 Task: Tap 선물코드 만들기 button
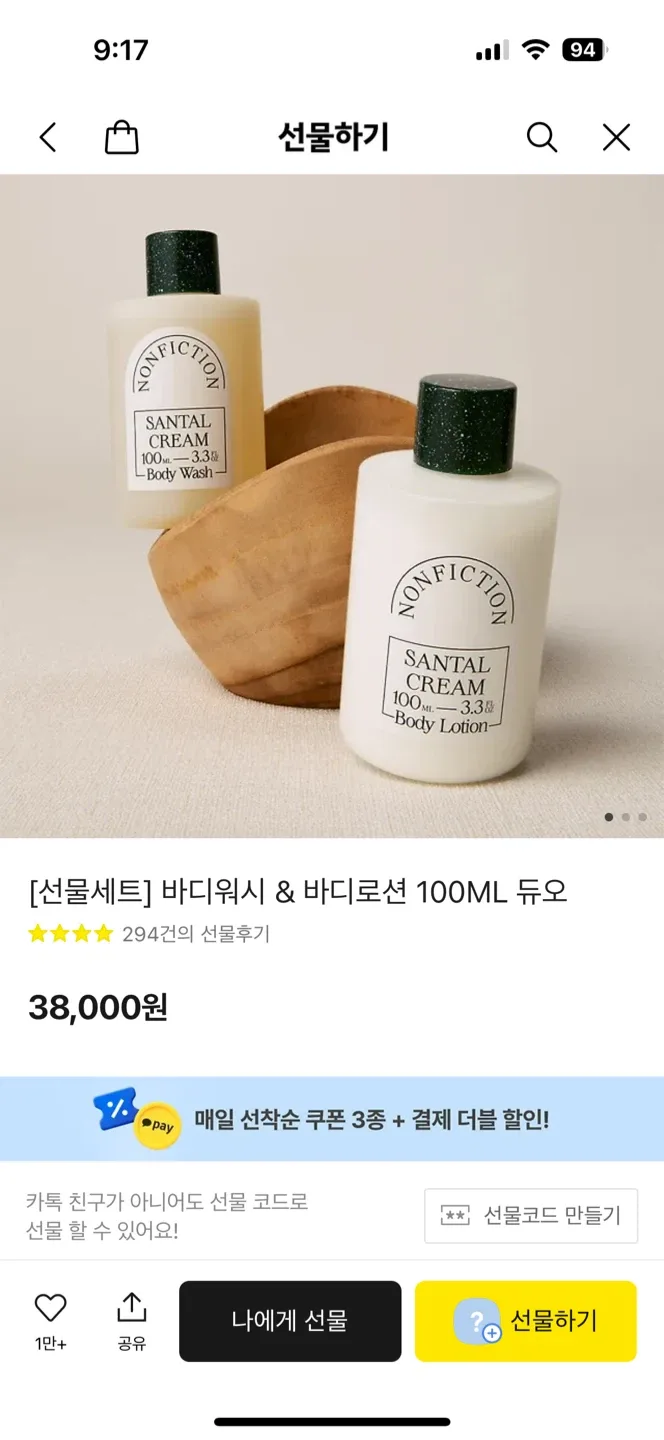(x=531, y=1215)
